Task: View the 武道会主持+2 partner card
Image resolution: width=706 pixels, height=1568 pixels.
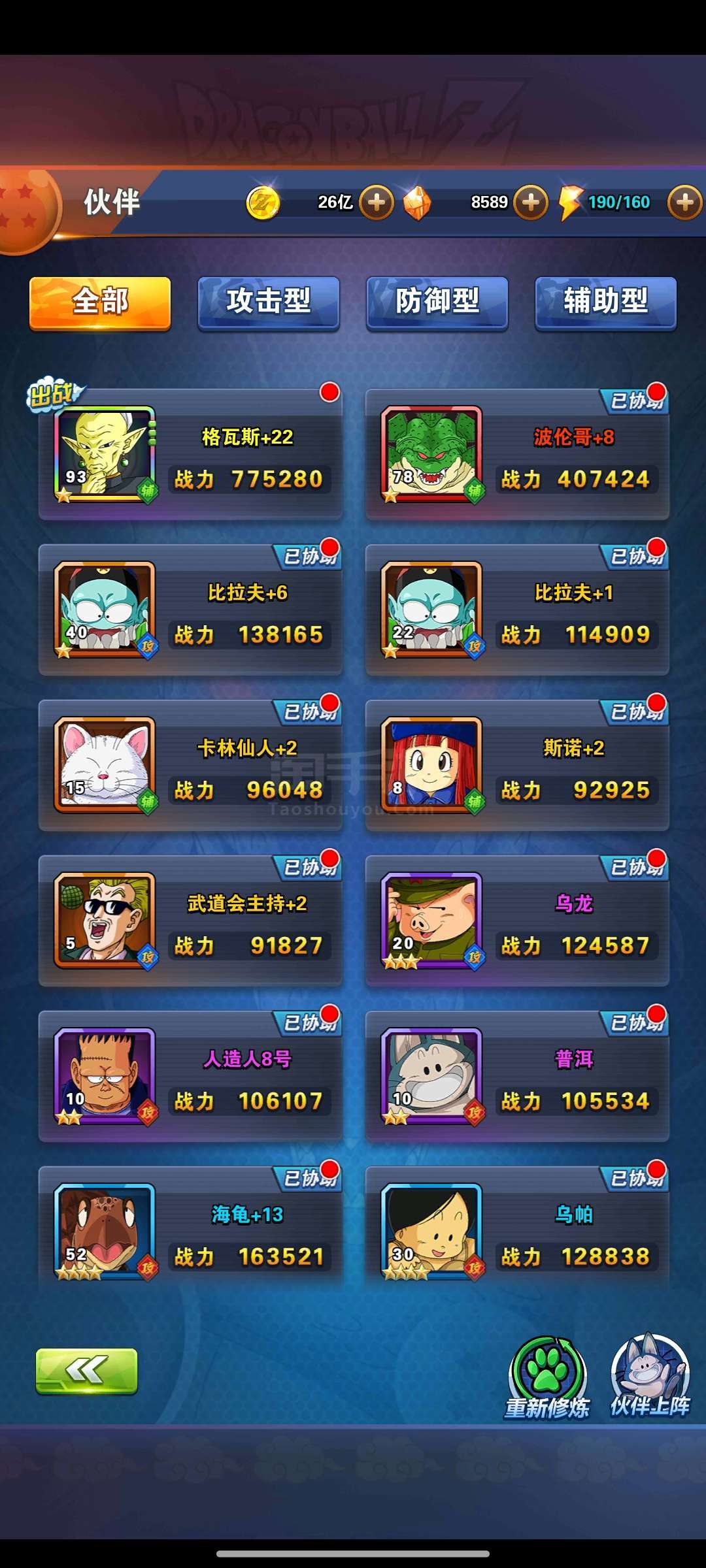Action: [190, 922]
